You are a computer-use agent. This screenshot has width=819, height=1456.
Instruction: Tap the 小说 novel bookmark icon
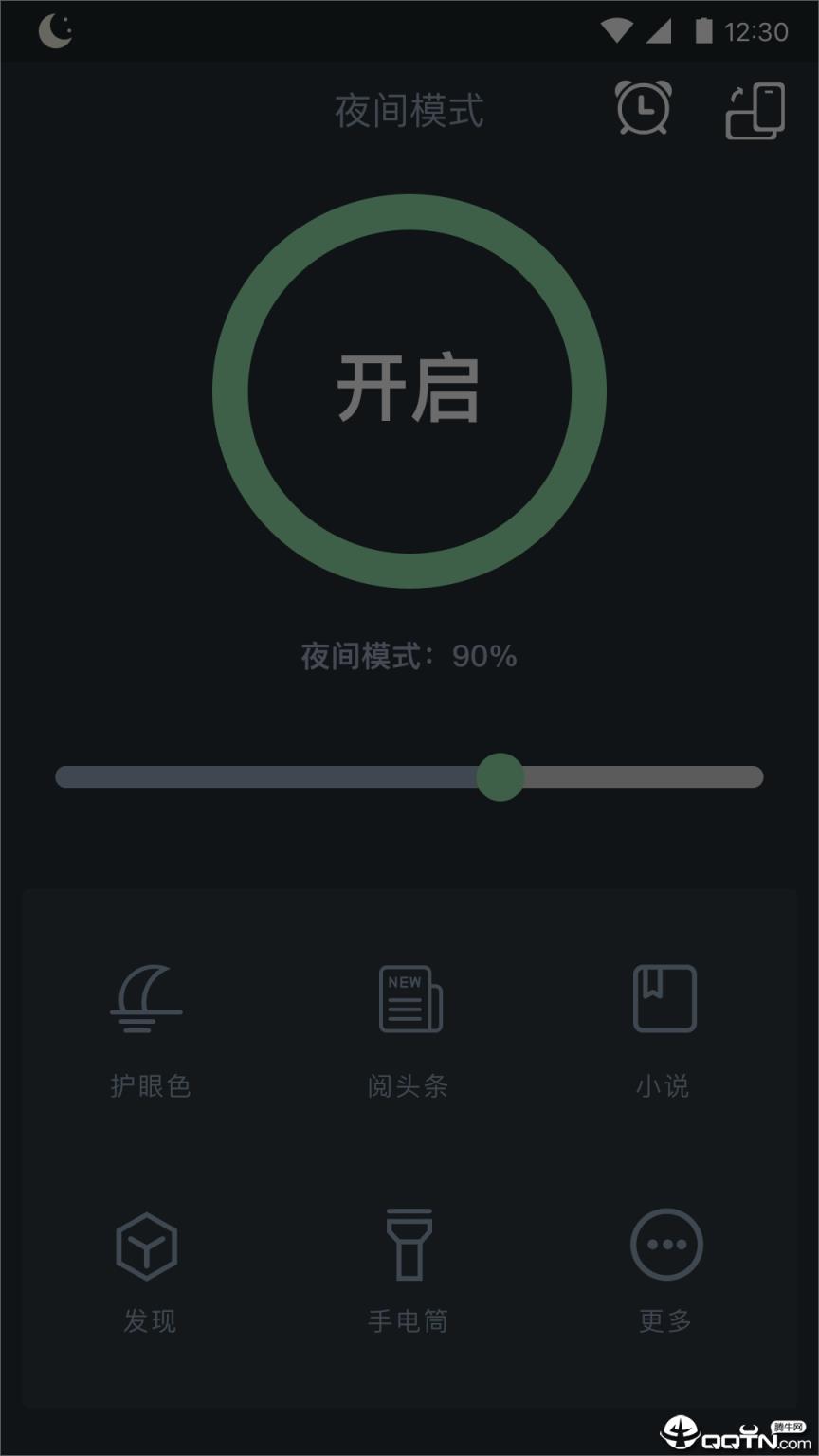click(664, 998)
